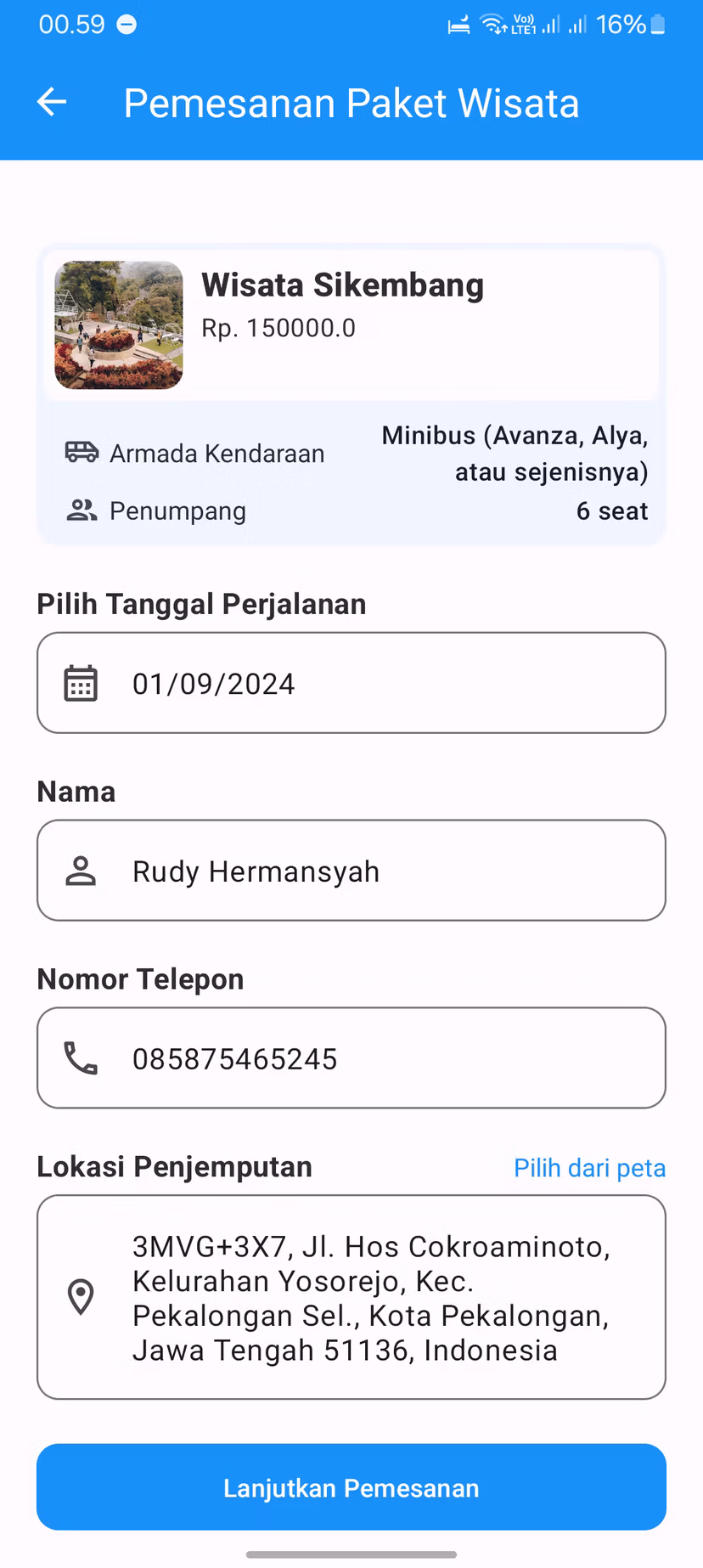The image size is (703, 1568).
Task: Tap the passengers icon next to Penumpang
Action: (81, 510)
